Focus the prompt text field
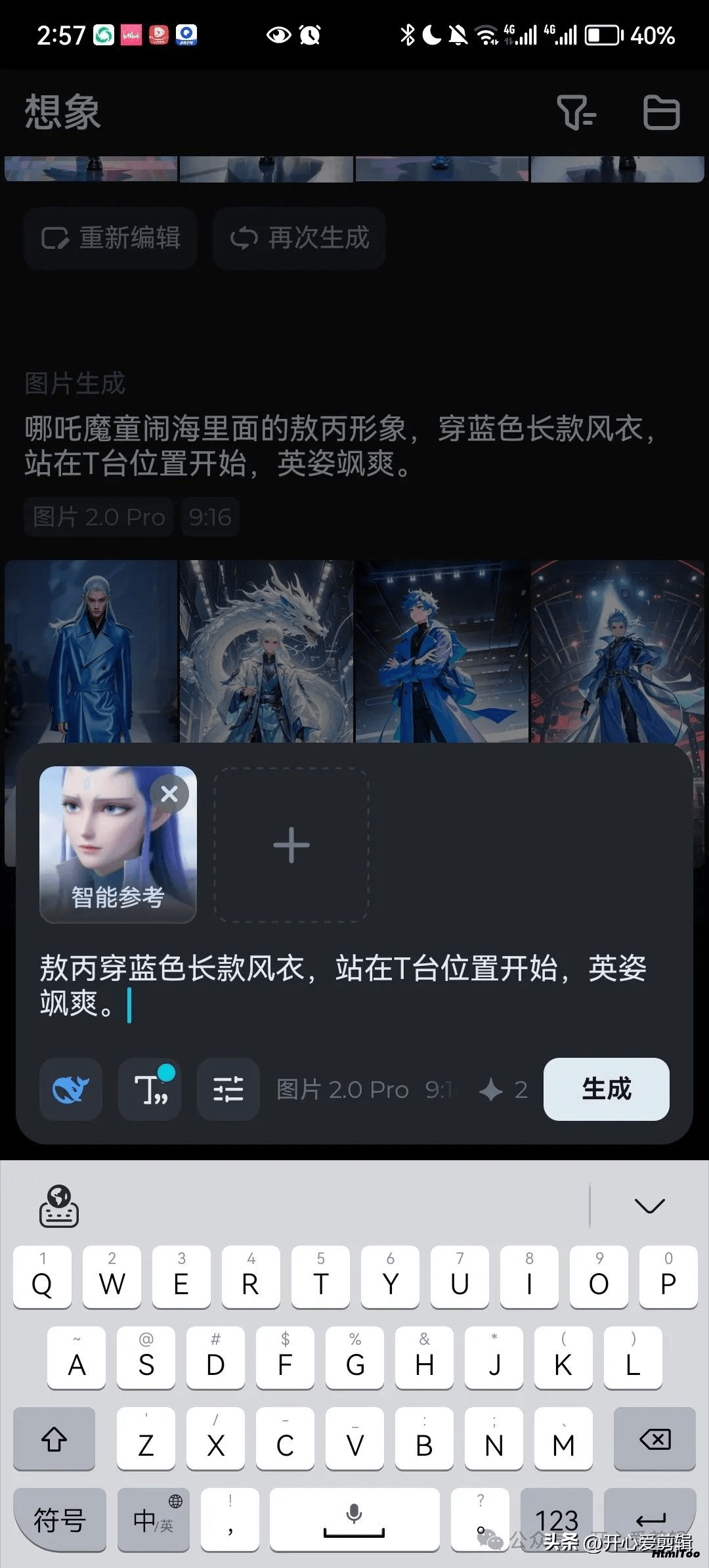Viewport: 709px width, 1568px height. pos(354,986)
